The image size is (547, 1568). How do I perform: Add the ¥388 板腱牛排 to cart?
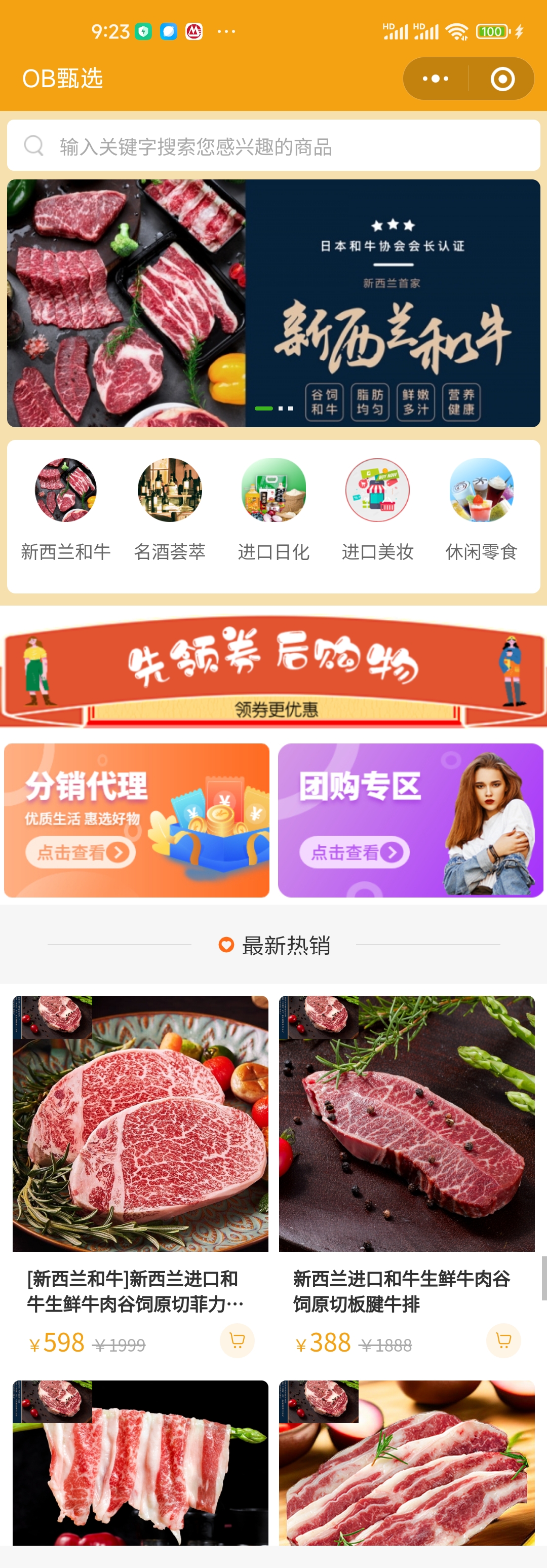(x=503, y=1340)
